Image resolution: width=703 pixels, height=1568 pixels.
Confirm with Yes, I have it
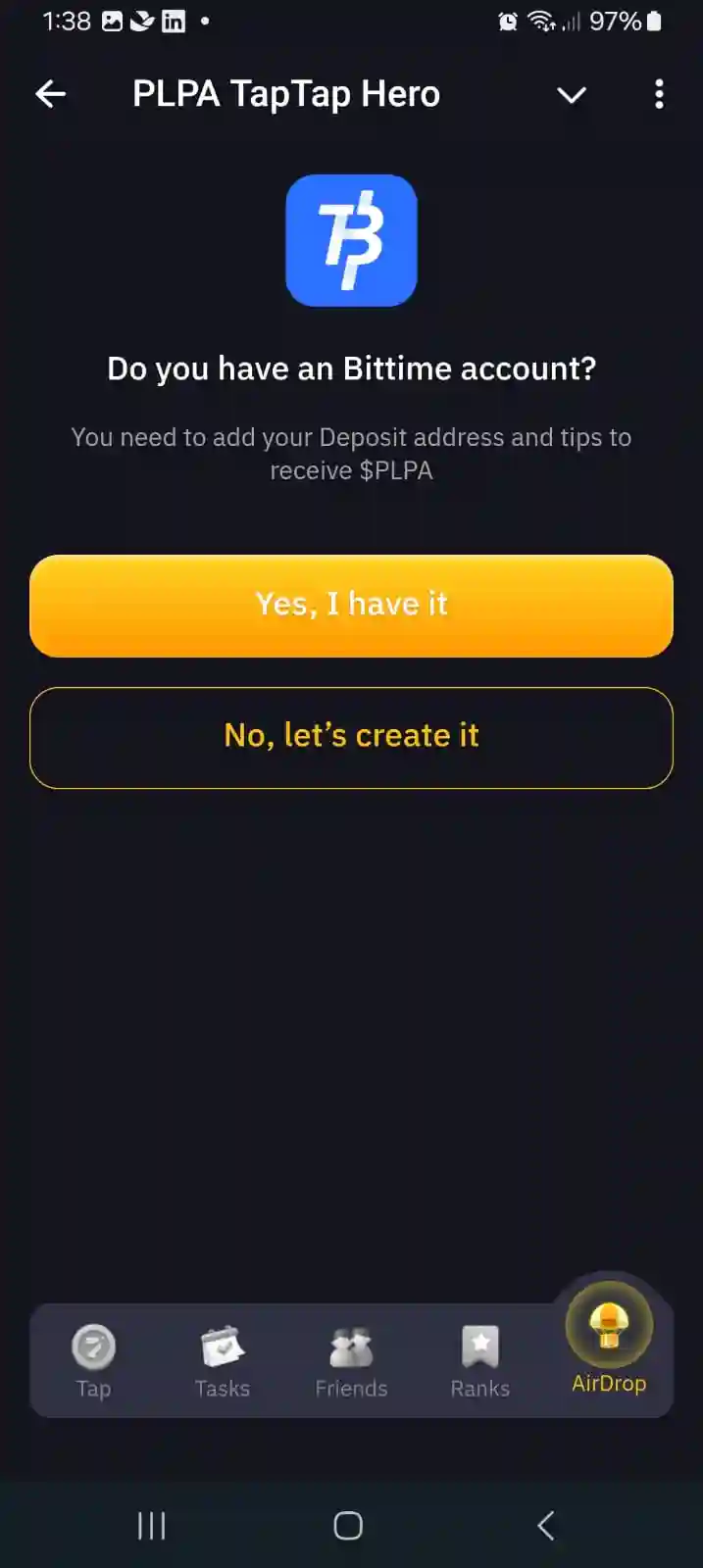pos(351,606)
